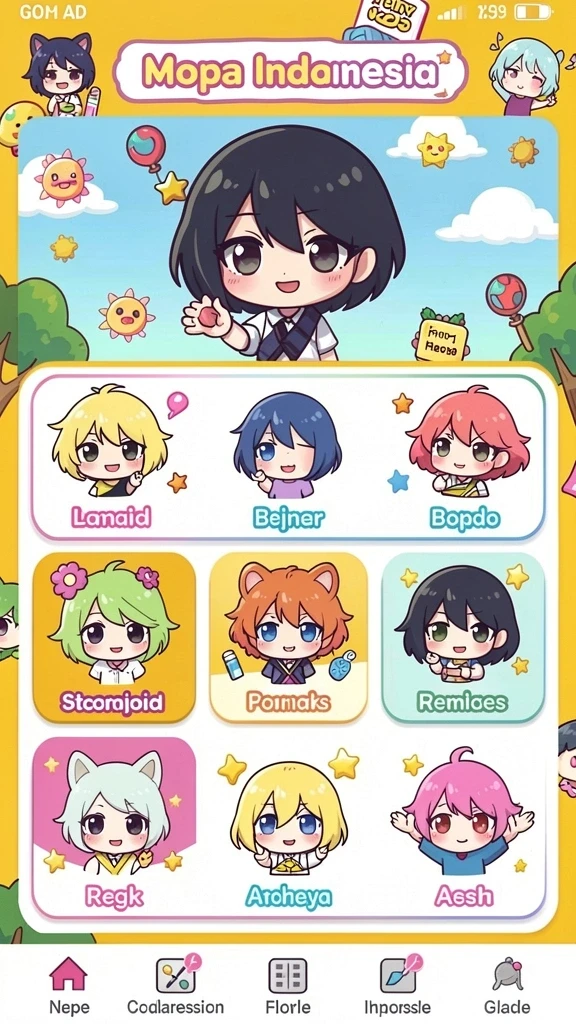Pick the Bopdo character
Image resolution: width=576 pixels, height=1024 pixels.
pos(465,458)
